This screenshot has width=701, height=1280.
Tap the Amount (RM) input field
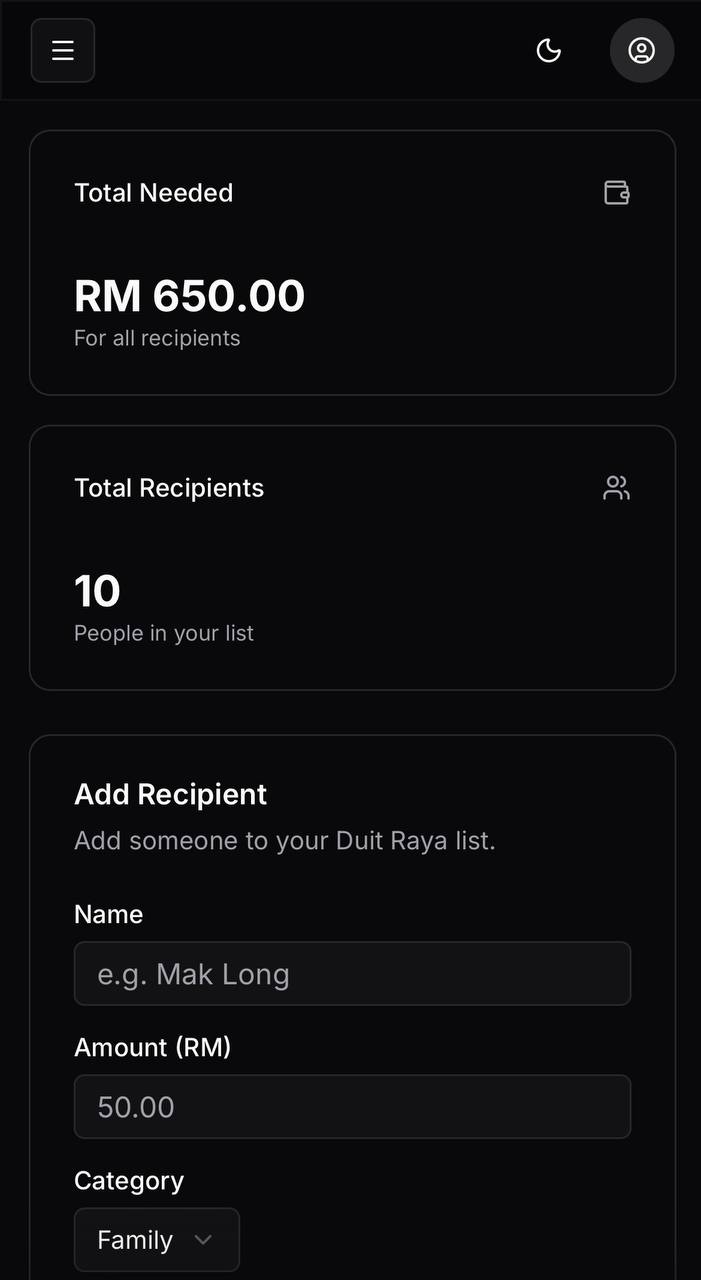coord(352,1106)
